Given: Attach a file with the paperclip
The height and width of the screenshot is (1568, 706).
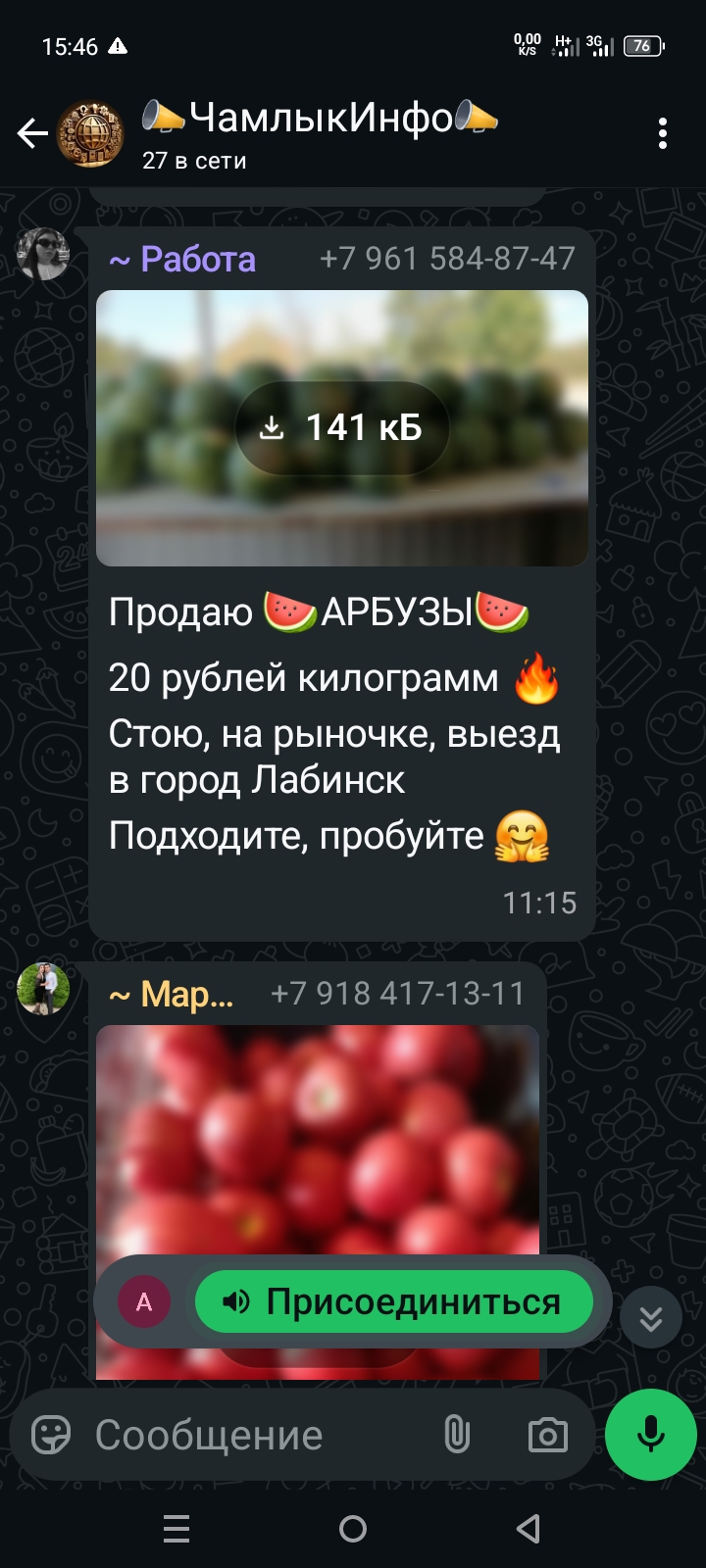Looking at the screenshot, I should [457, 1436].
